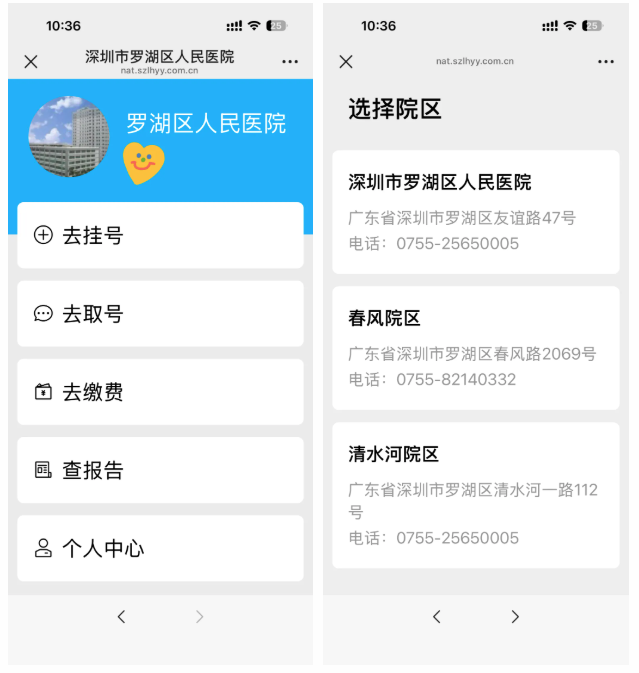Select 深圳市罗湖区人民医院 campus on 友谊路47号
The image size is (639, 673).
(x=475, y=212)
